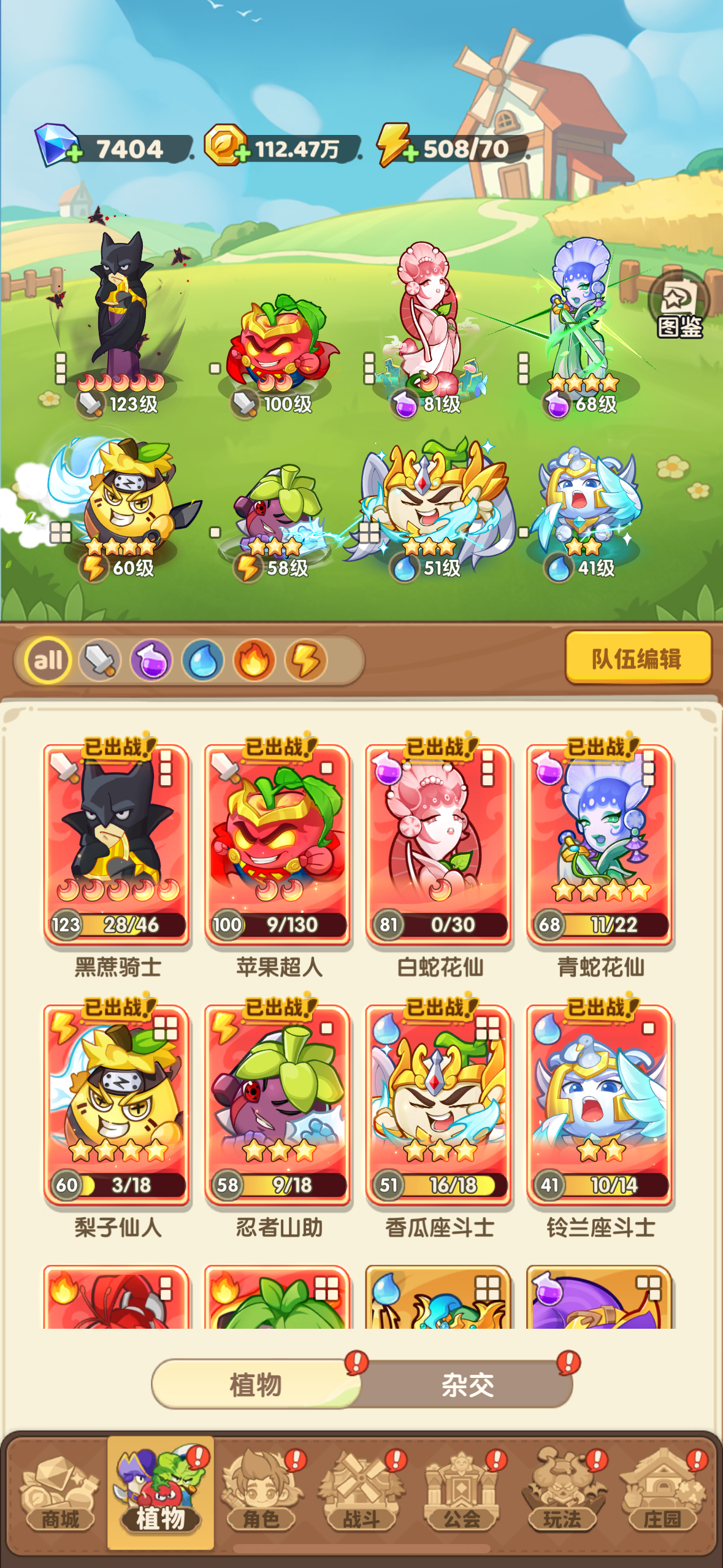Switch to the 杂交 tab
Viewport: 723px width, 1568px height.
[x=467, y=1384]
